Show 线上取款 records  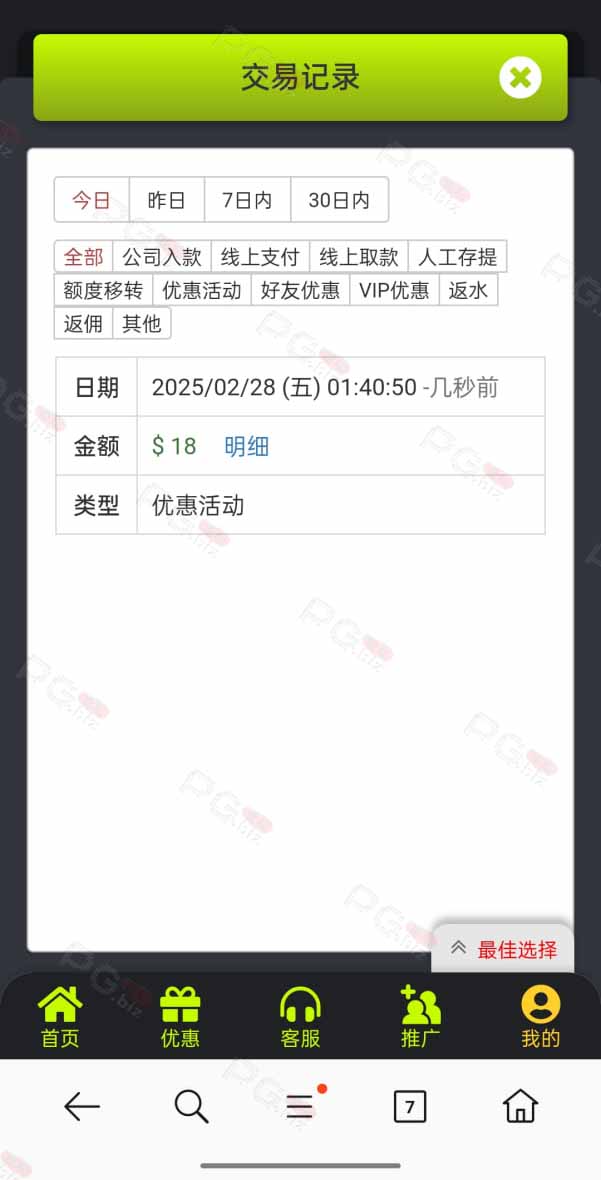coord(359,257)
